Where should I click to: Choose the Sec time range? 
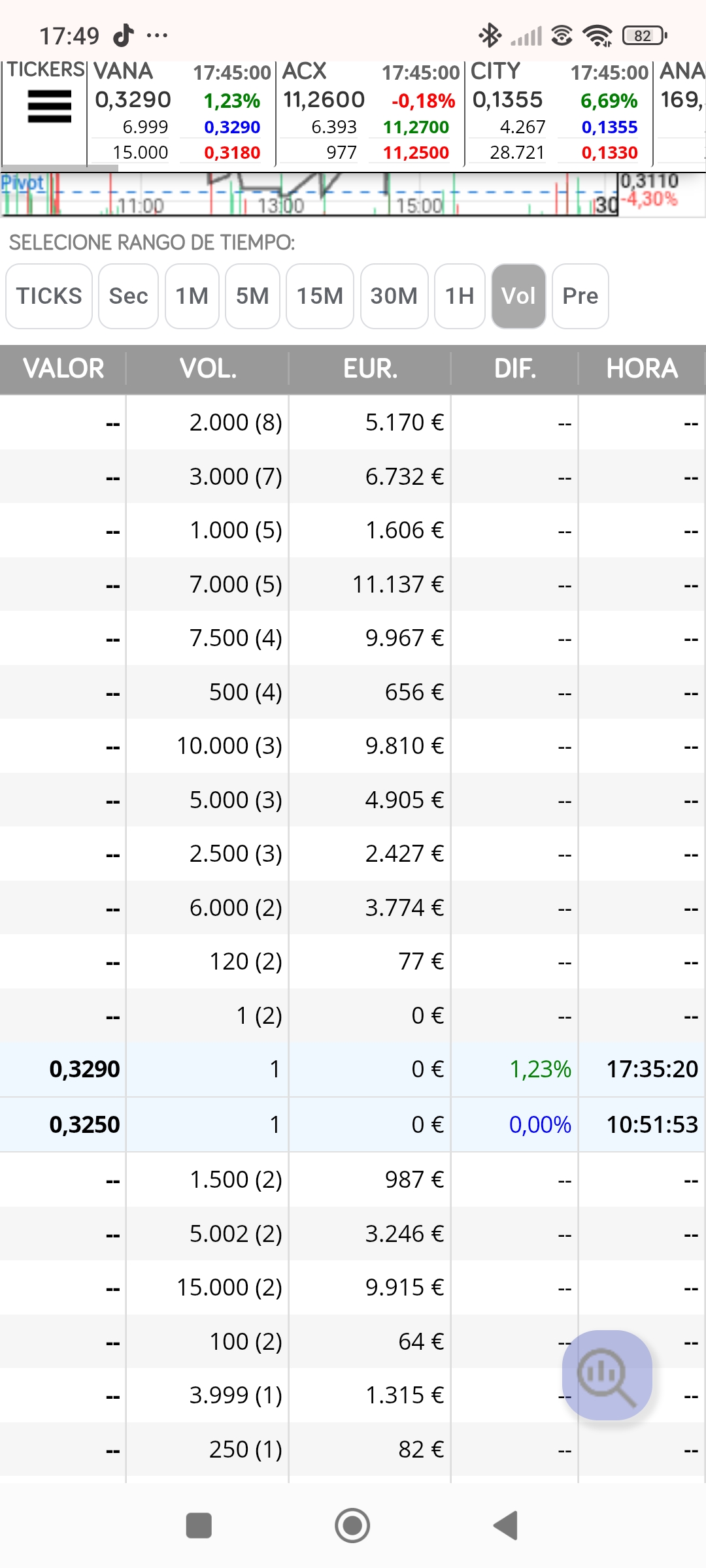pos(128,296)
